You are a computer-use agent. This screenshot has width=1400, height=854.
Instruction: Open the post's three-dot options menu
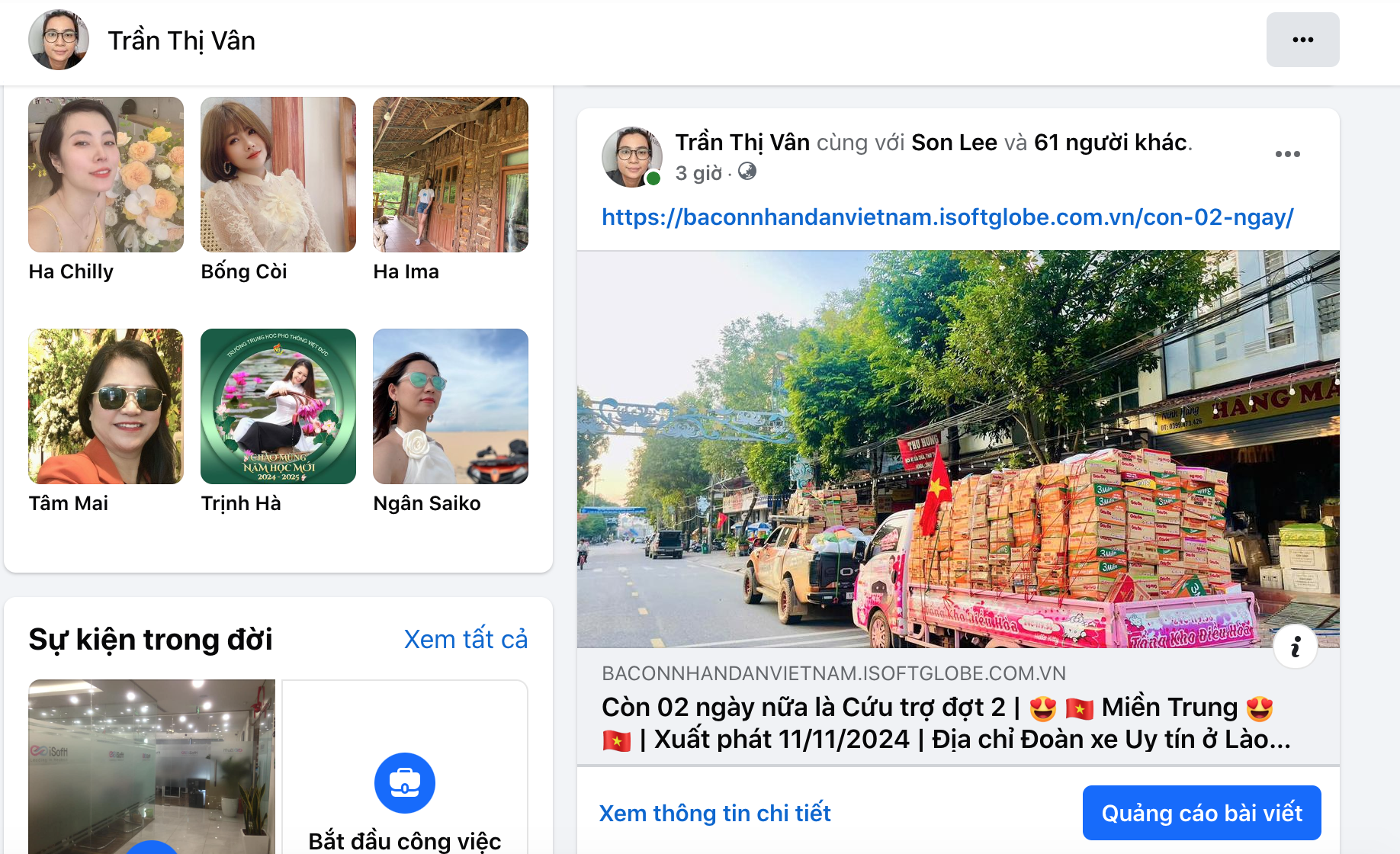point(1287,154)
